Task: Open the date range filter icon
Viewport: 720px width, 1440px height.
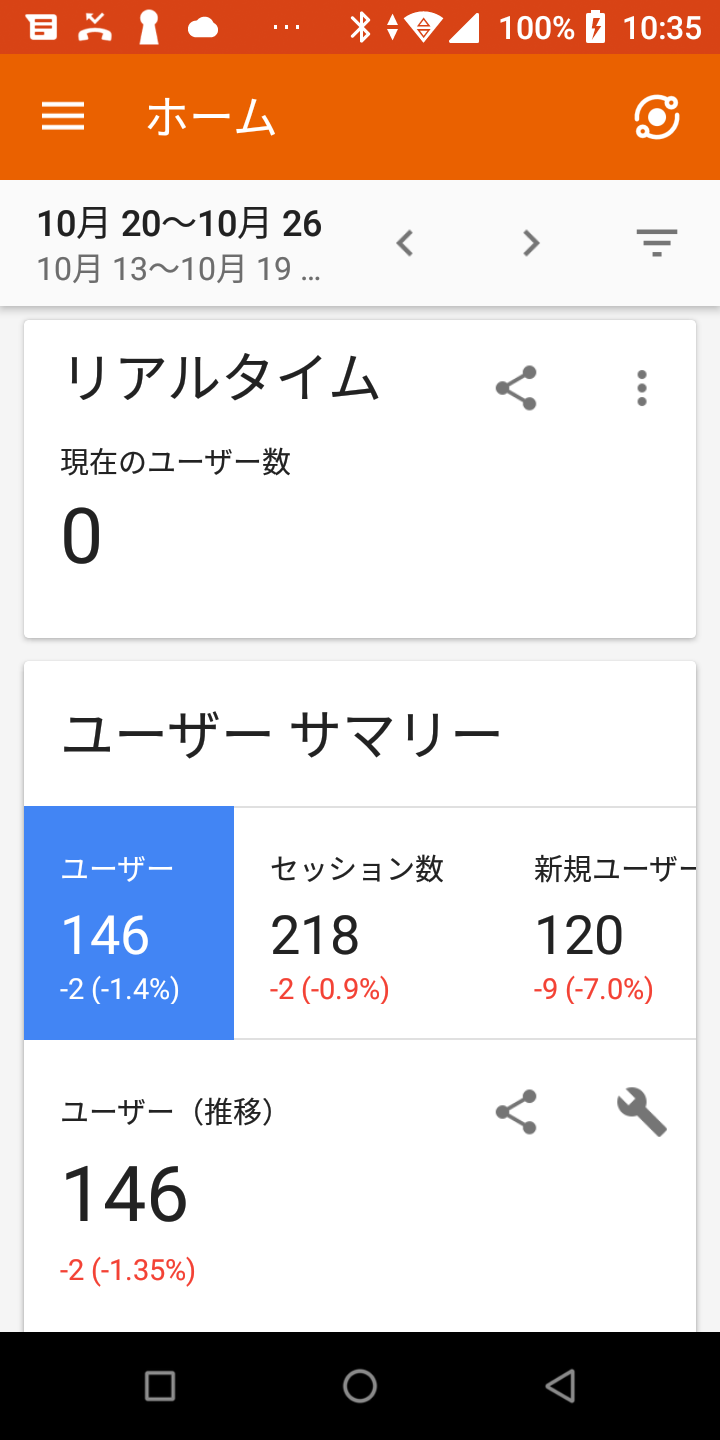Action: [x=657, y=243]
